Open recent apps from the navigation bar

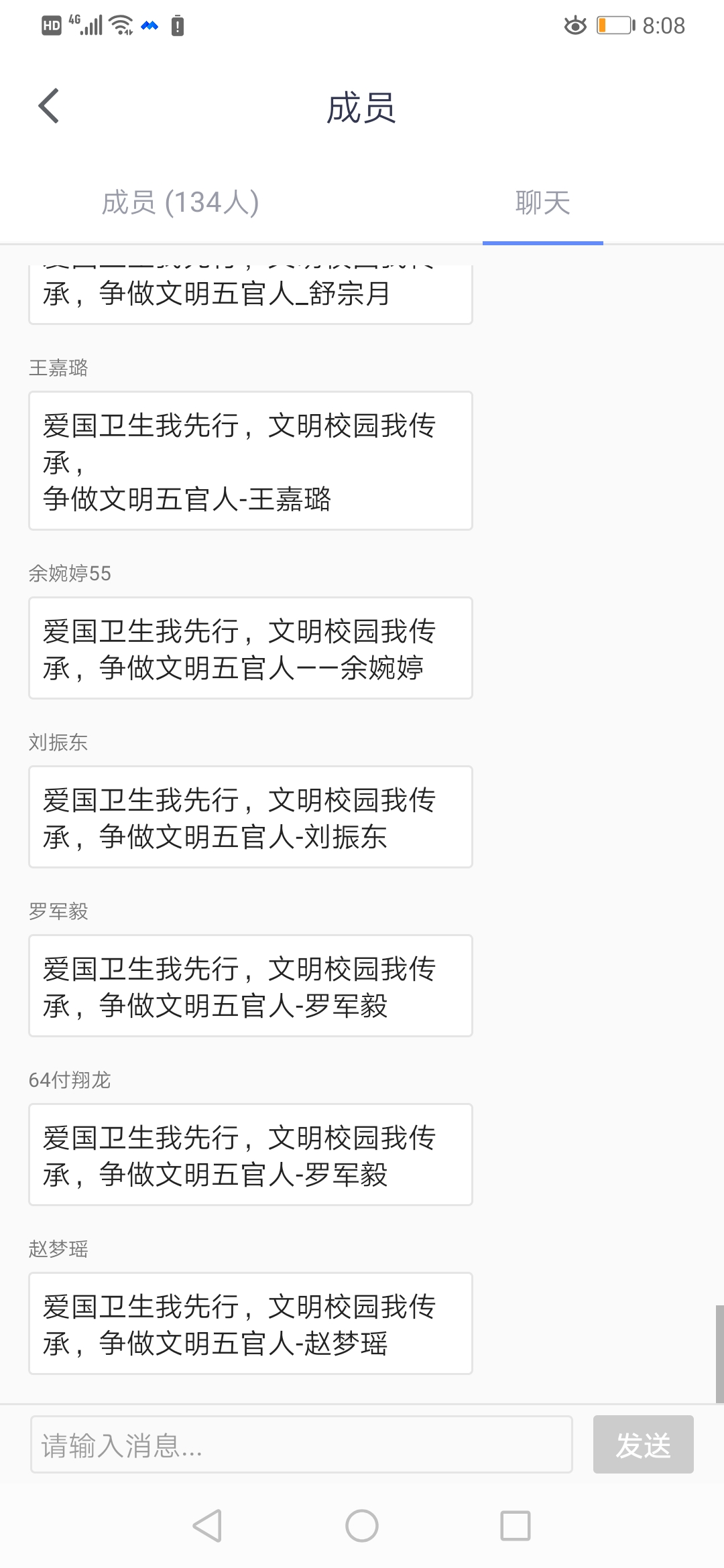(516, 1526)
